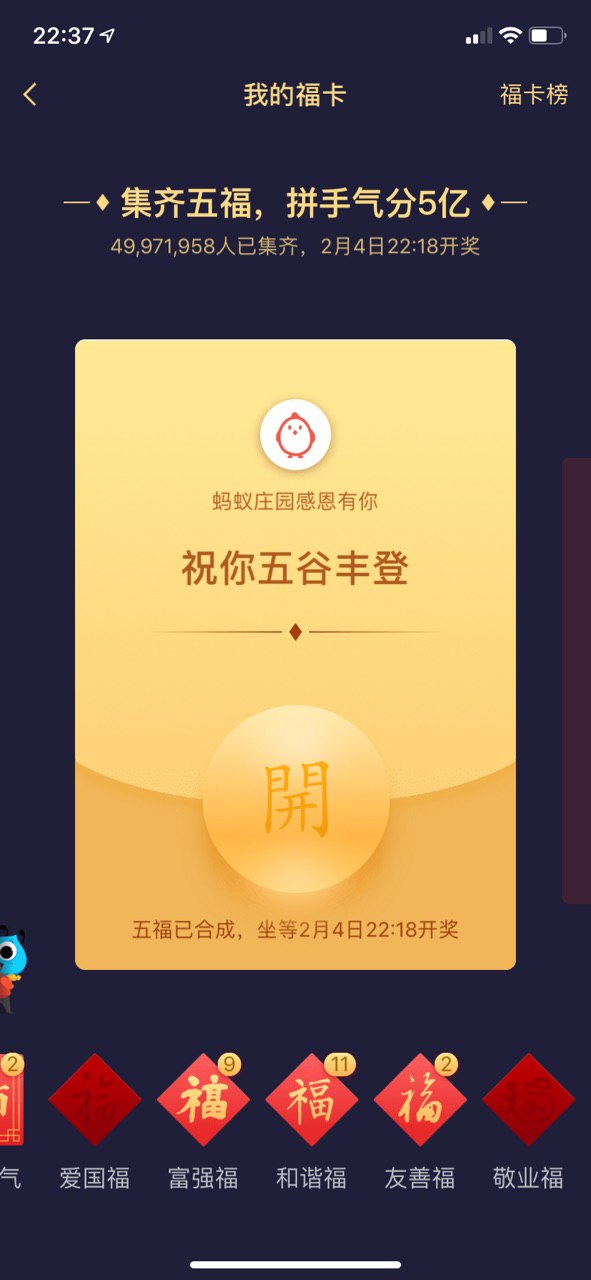Open the 福卡榜 ranking
The image size is (591, 1280).
pos(534,95)
